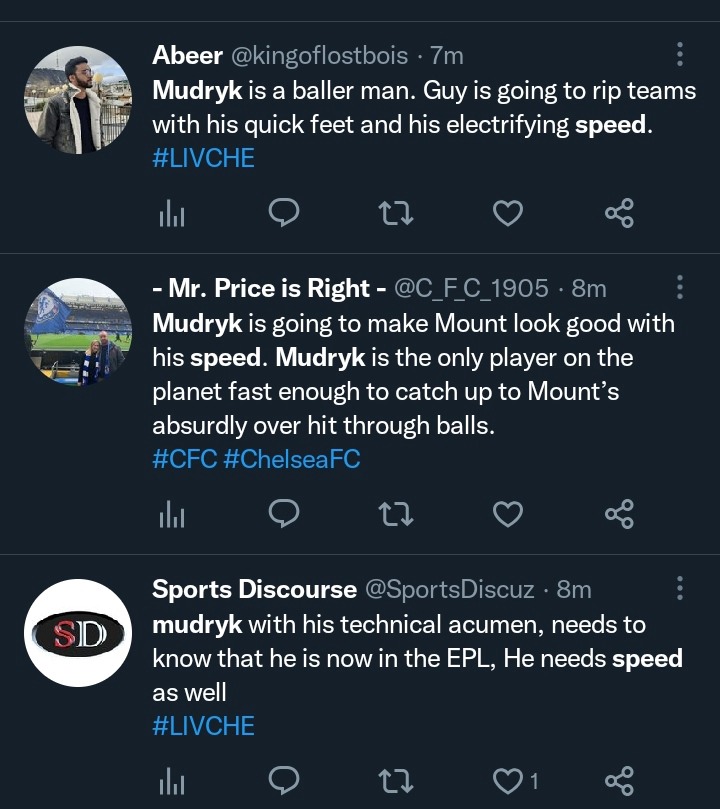Retweet Abeer's Mudryk tweet
The image size is (720, 809).
(x=398, y=213)
